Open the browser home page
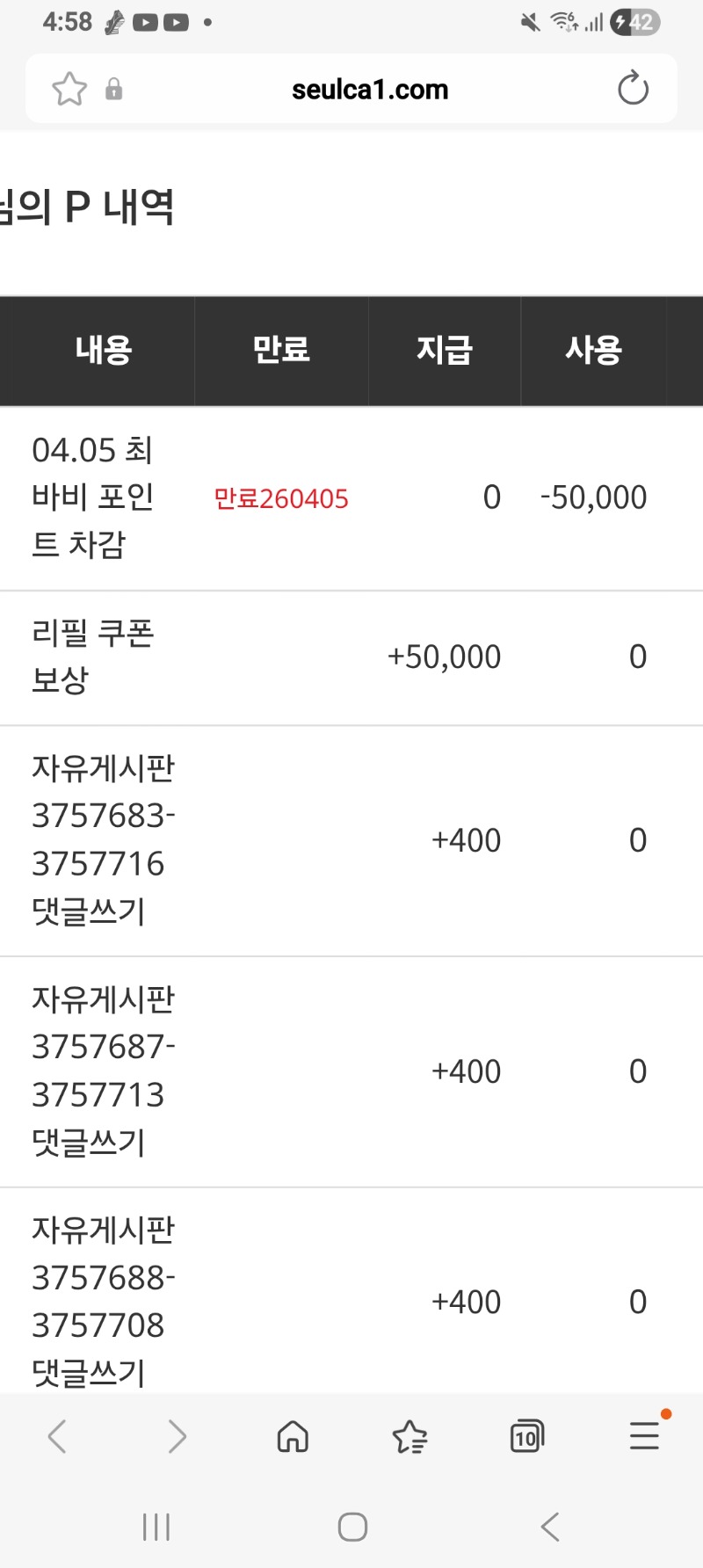The width and height of the screenshot is (703, 1568). tap(293, 1437)
